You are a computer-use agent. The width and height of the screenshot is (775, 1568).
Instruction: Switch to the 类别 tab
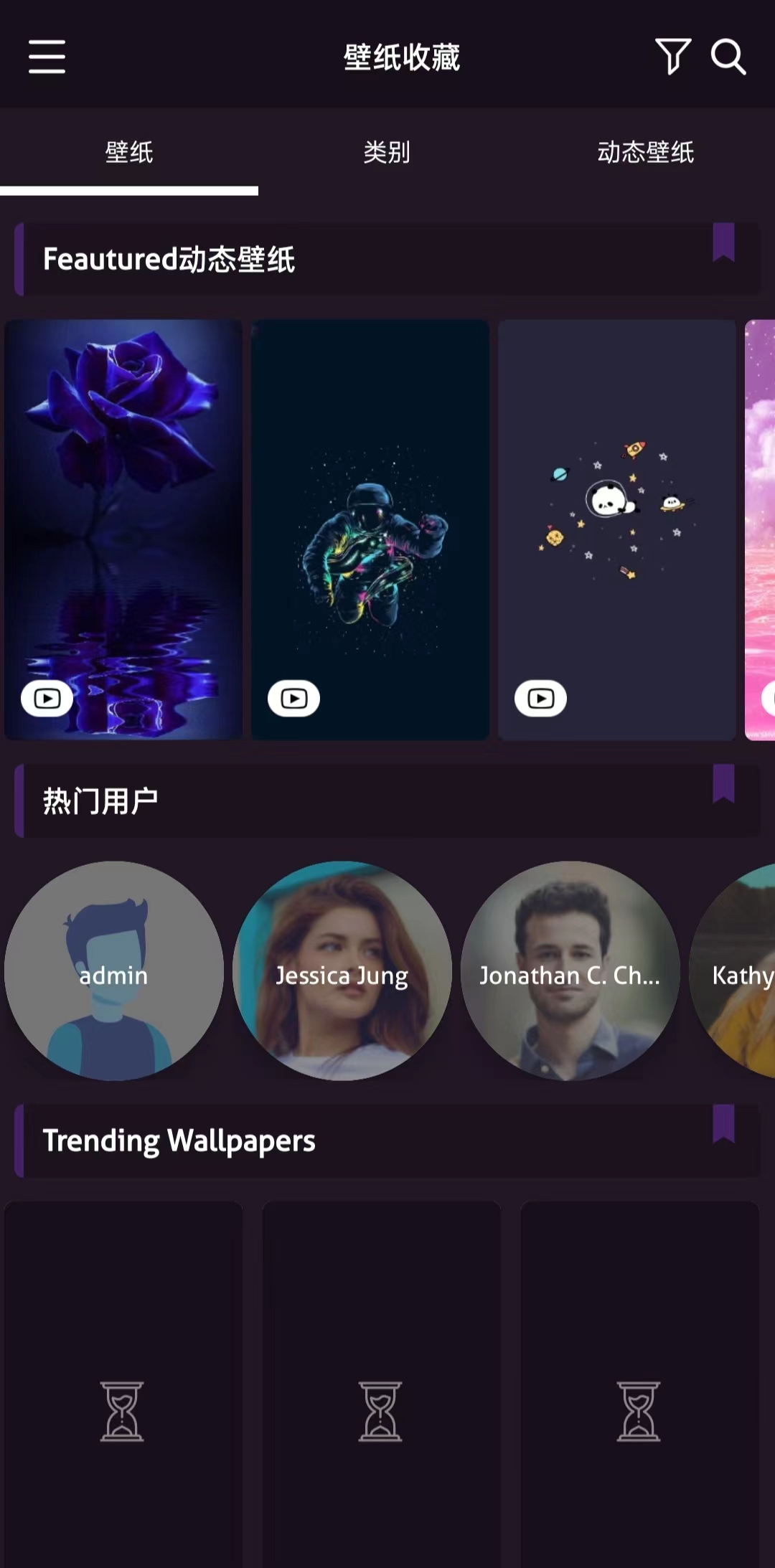tap(387, 152)
